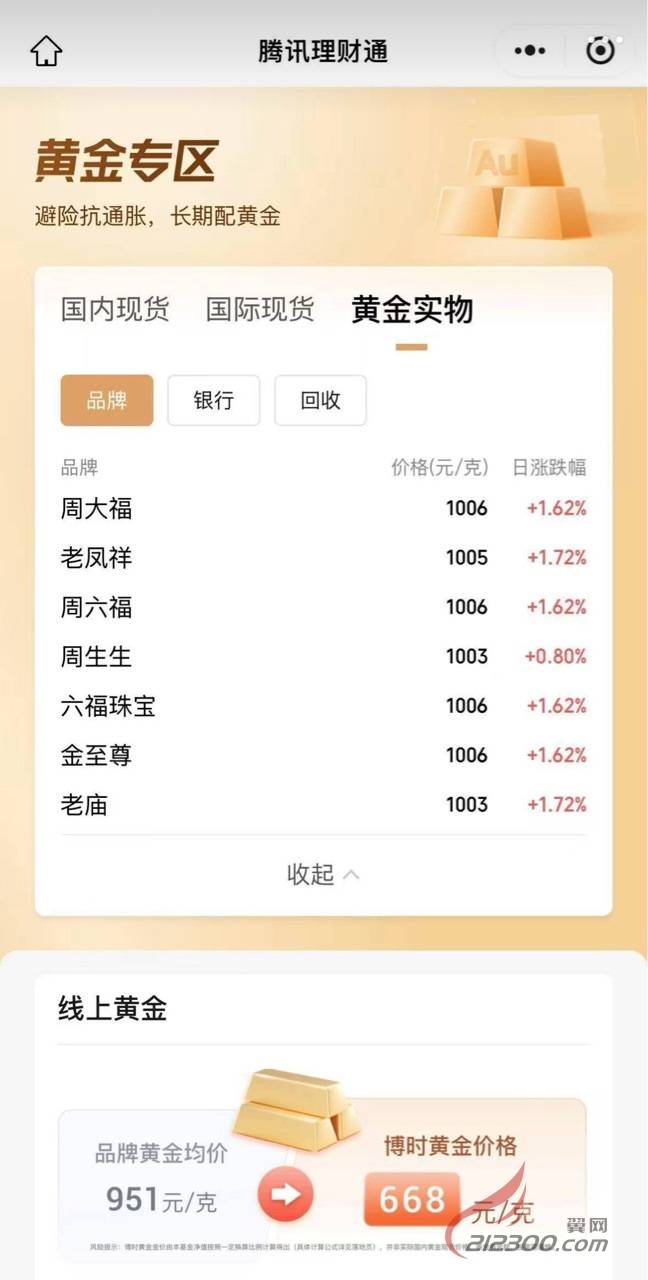
Task: Switch to the 国际现货 tab
Action: (x=260, y=309)
